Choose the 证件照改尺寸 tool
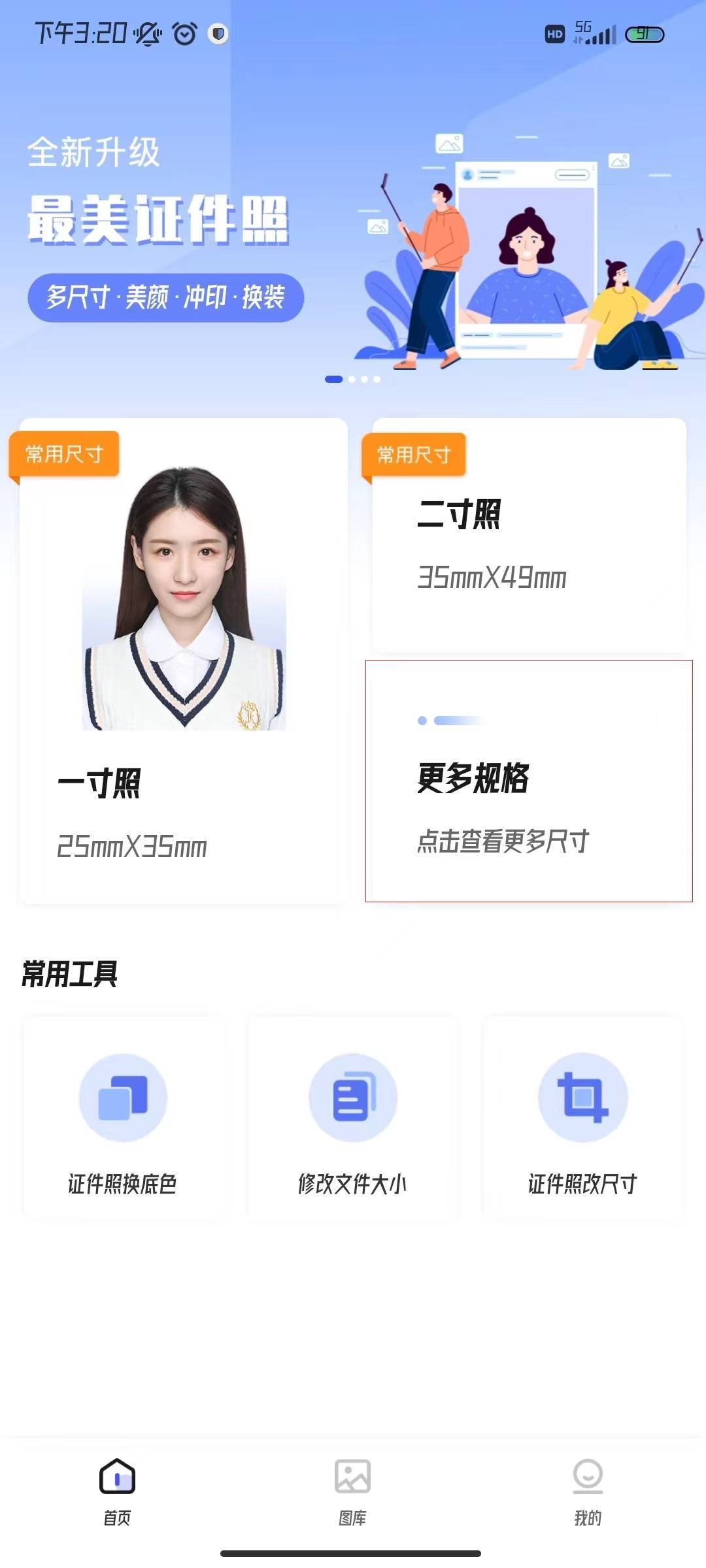This screenshot has height=1568, width=706. coord(582,1119)
